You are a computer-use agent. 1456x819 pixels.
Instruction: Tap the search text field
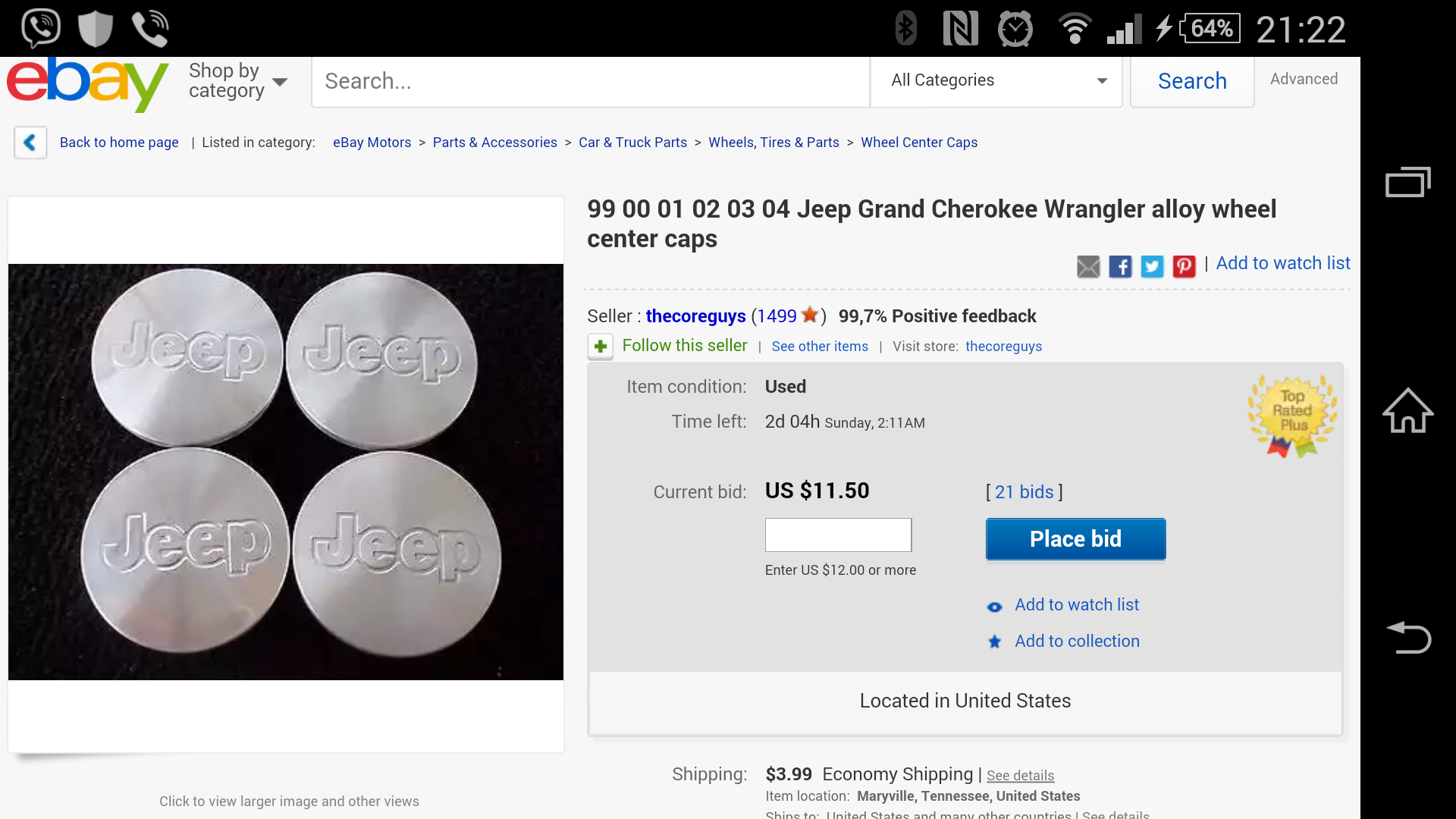pyautogui.click(x=590, y=81)
